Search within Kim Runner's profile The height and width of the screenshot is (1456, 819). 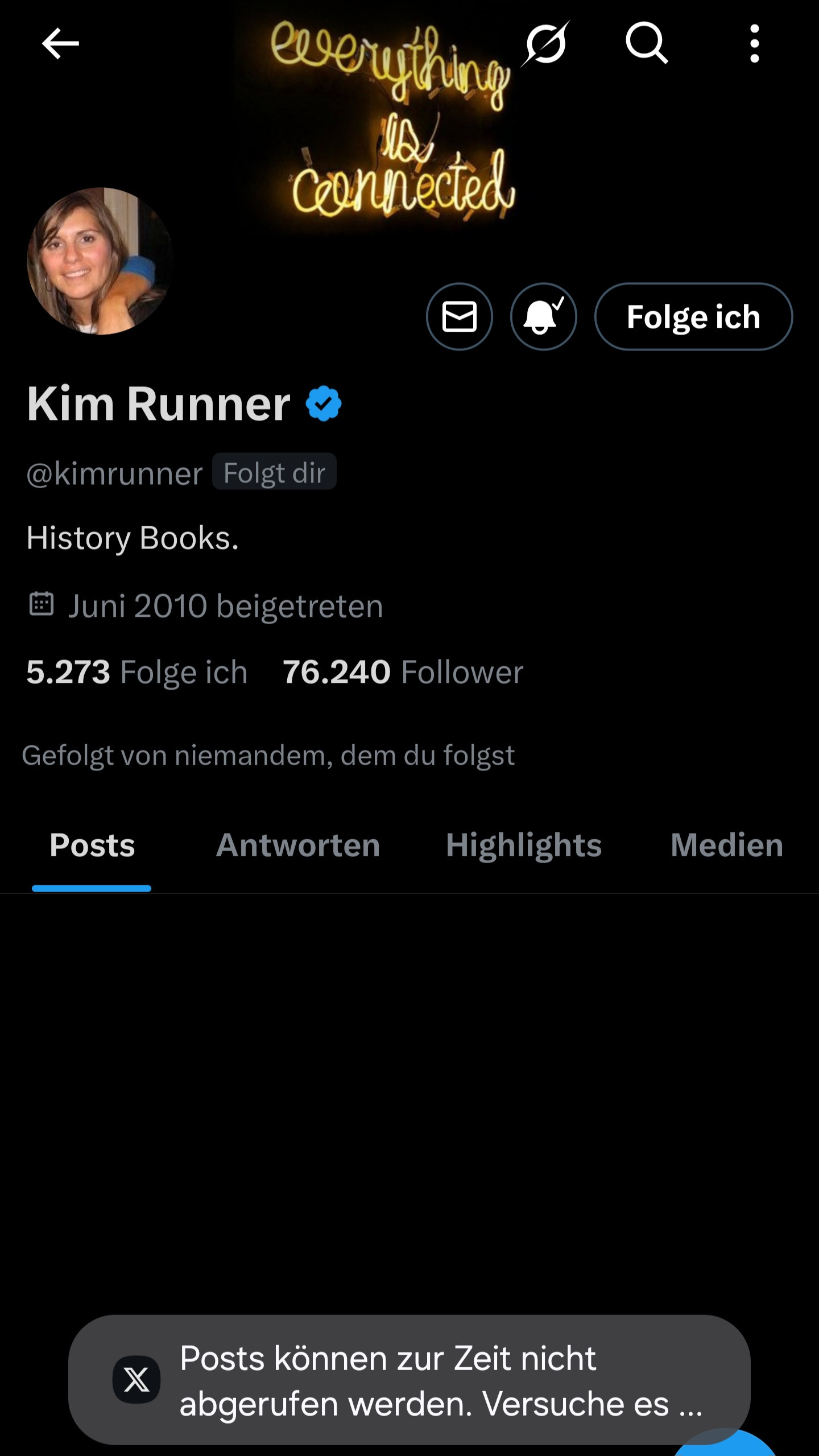tap(647, 43)
